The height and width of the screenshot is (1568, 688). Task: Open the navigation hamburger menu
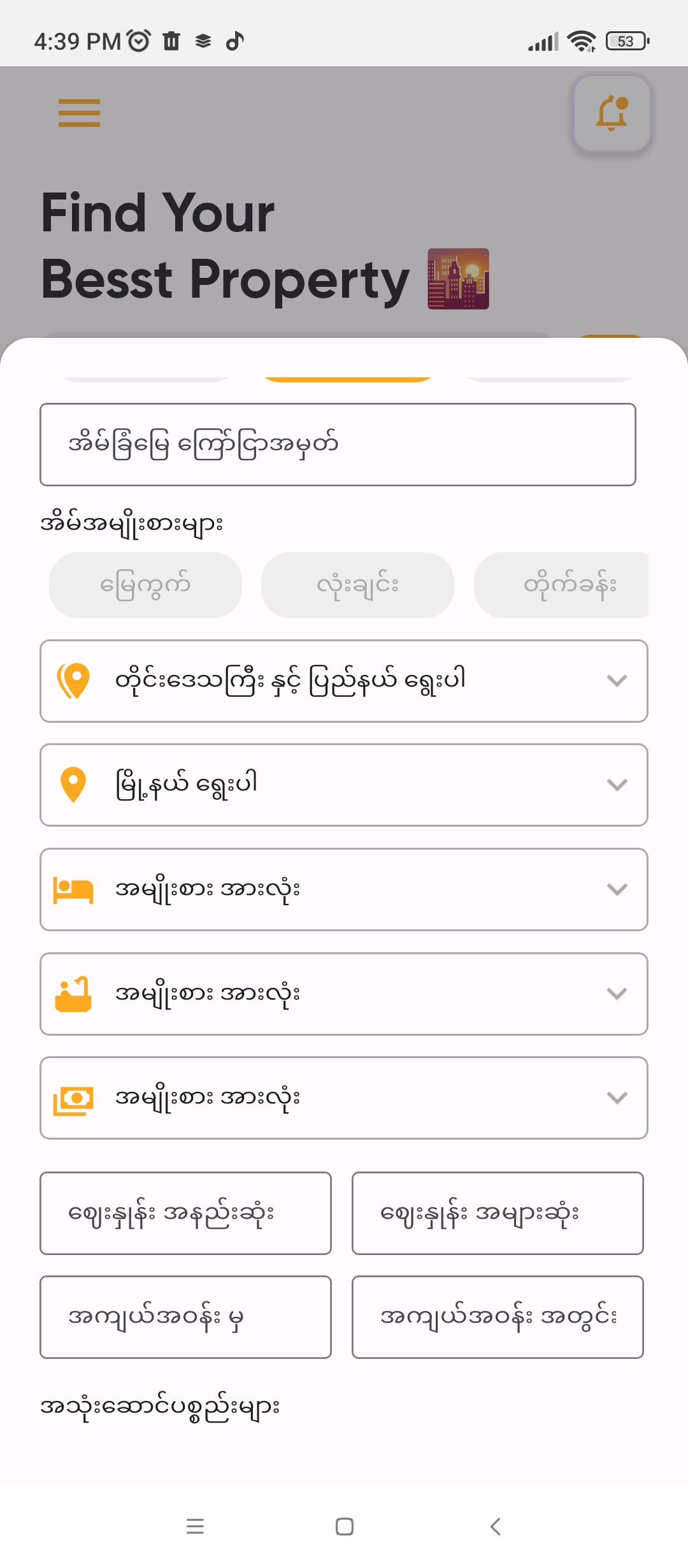[x=79, y=113]
